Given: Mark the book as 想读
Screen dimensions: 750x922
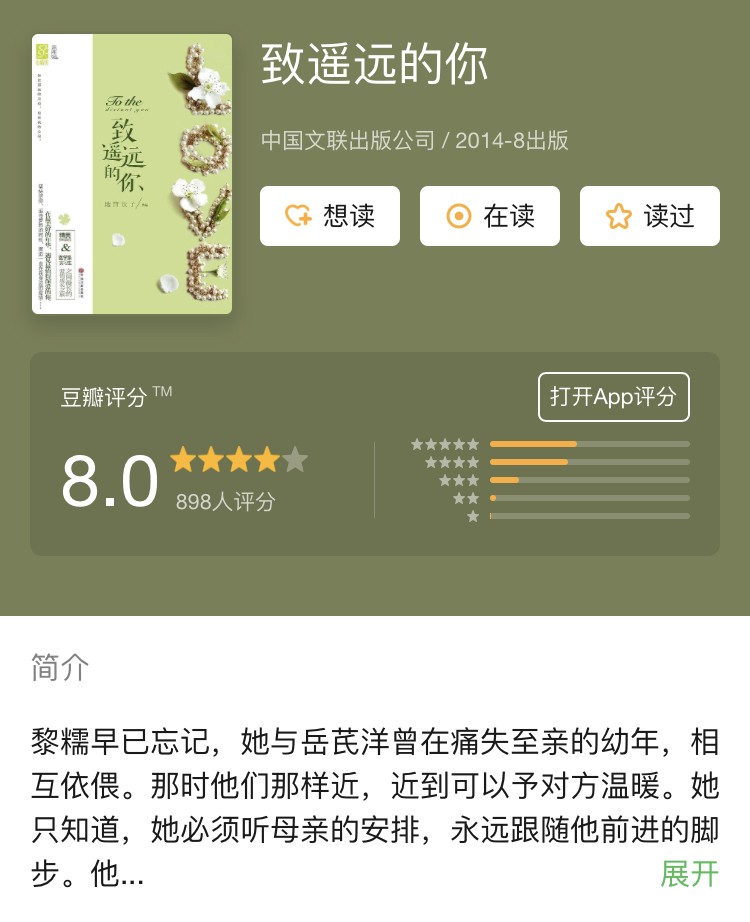Looking at the screenshot, I should tap(330, 216).
